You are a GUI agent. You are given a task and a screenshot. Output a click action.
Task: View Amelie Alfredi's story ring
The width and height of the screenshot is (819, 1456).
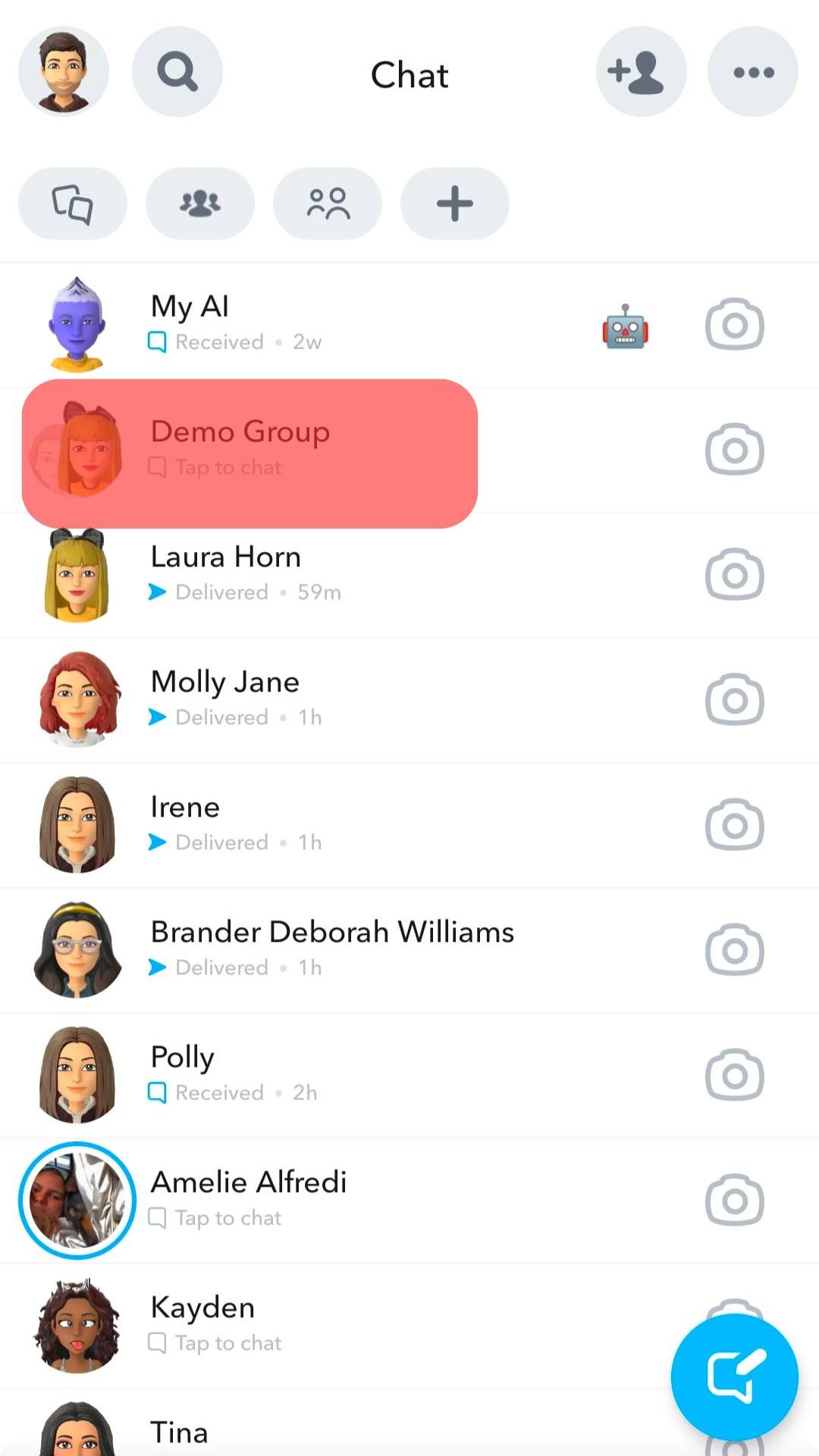(x=77, y=1200)
